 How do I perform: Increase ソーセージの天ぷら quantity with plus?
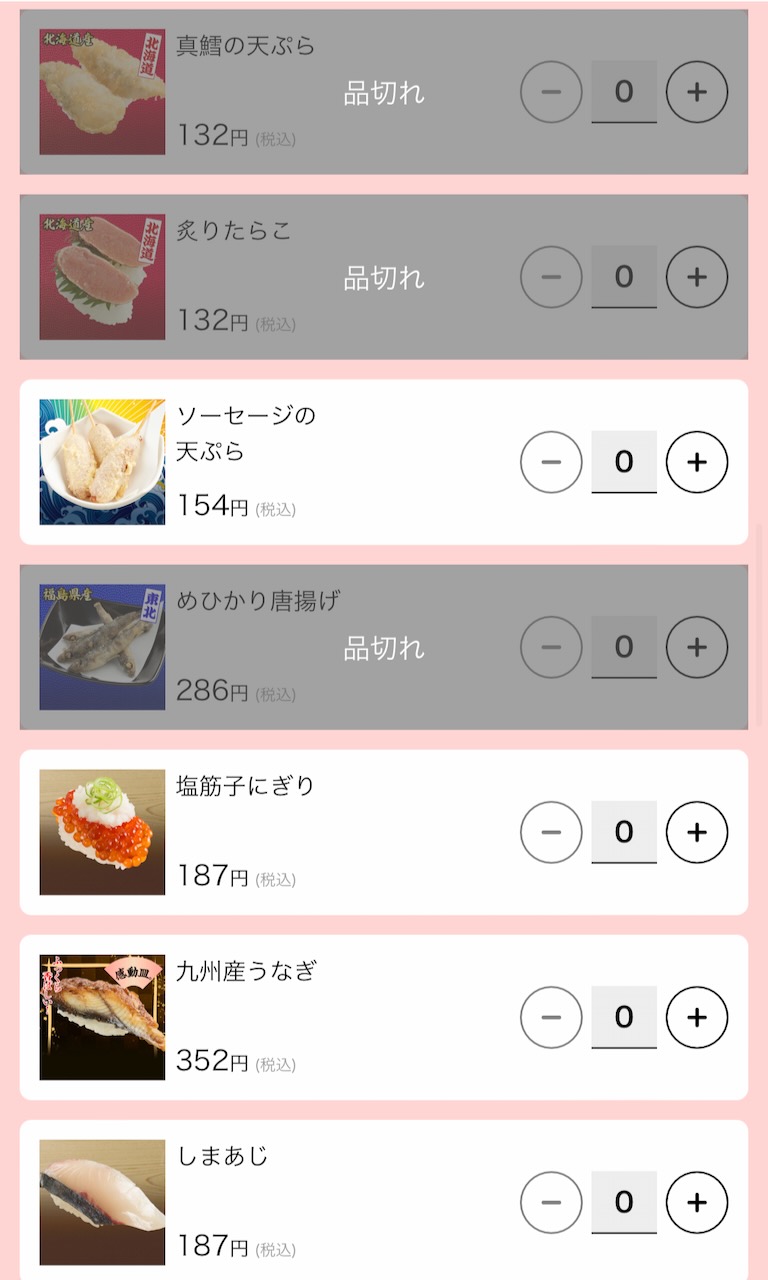(697, 462)
